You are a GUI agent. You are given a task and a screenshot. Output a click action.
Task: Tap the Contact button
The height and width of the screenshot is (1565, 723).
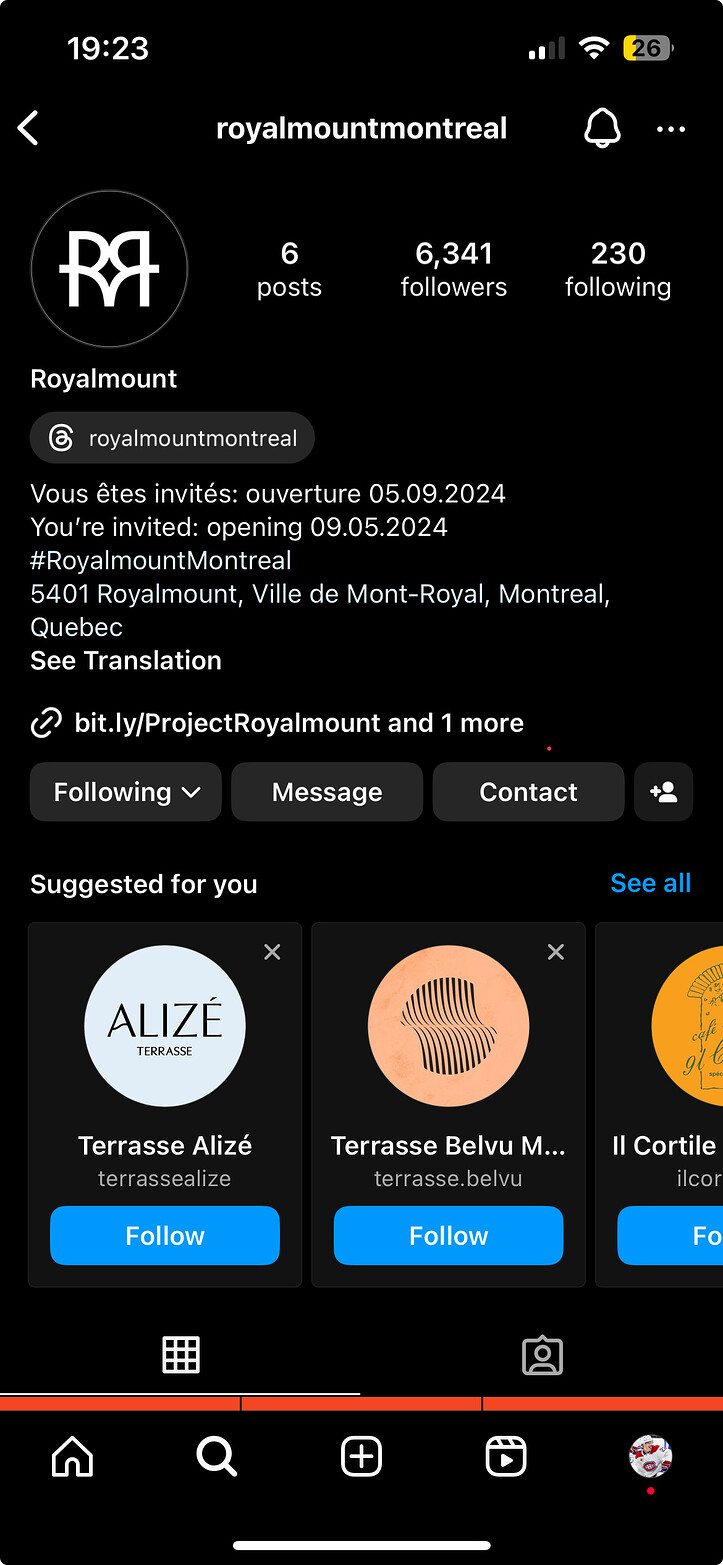click(528, 792)
